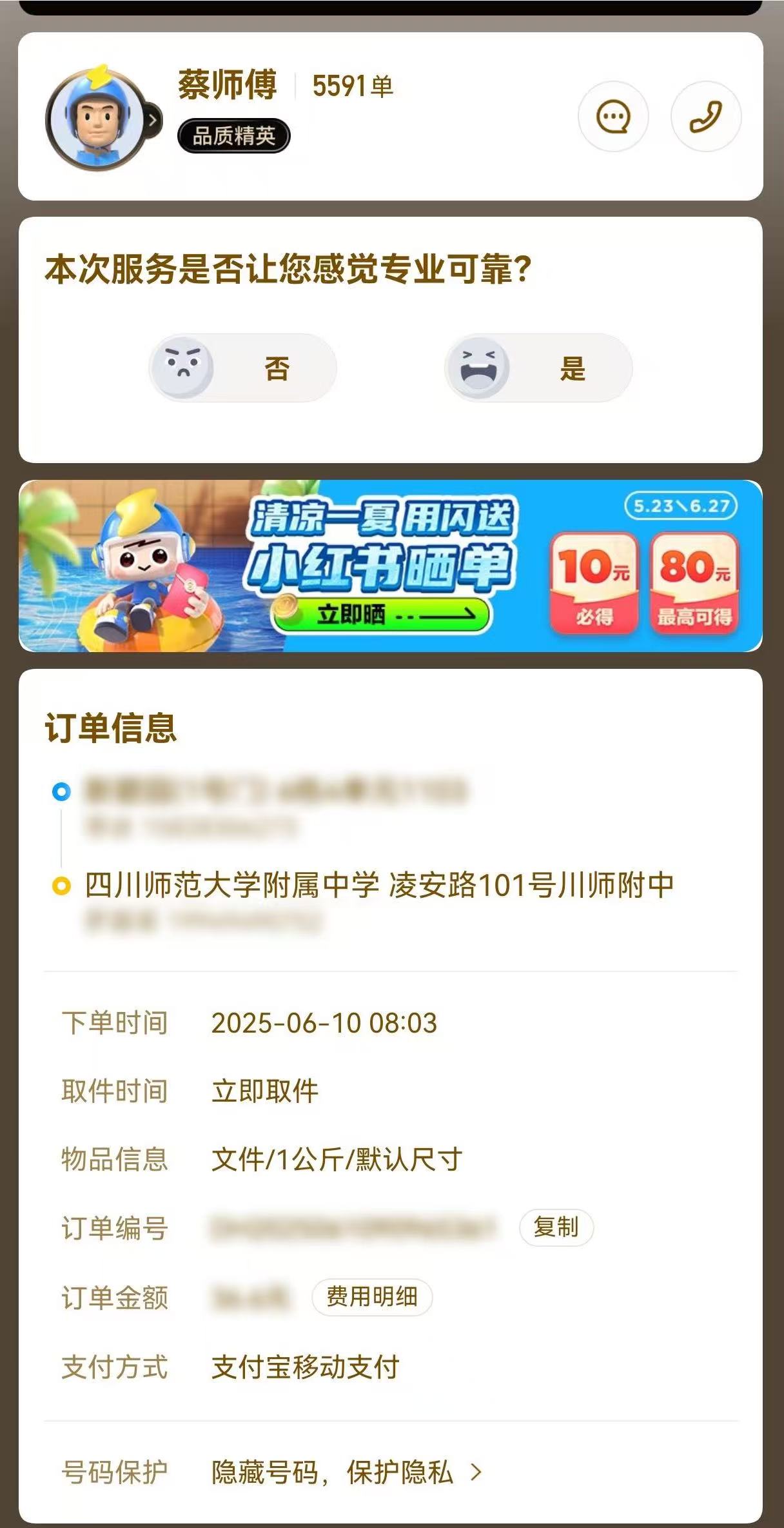Screen dimensions: 784x1528
Task: Open chat with courier 蔡师傅
Action: point(612,117)
